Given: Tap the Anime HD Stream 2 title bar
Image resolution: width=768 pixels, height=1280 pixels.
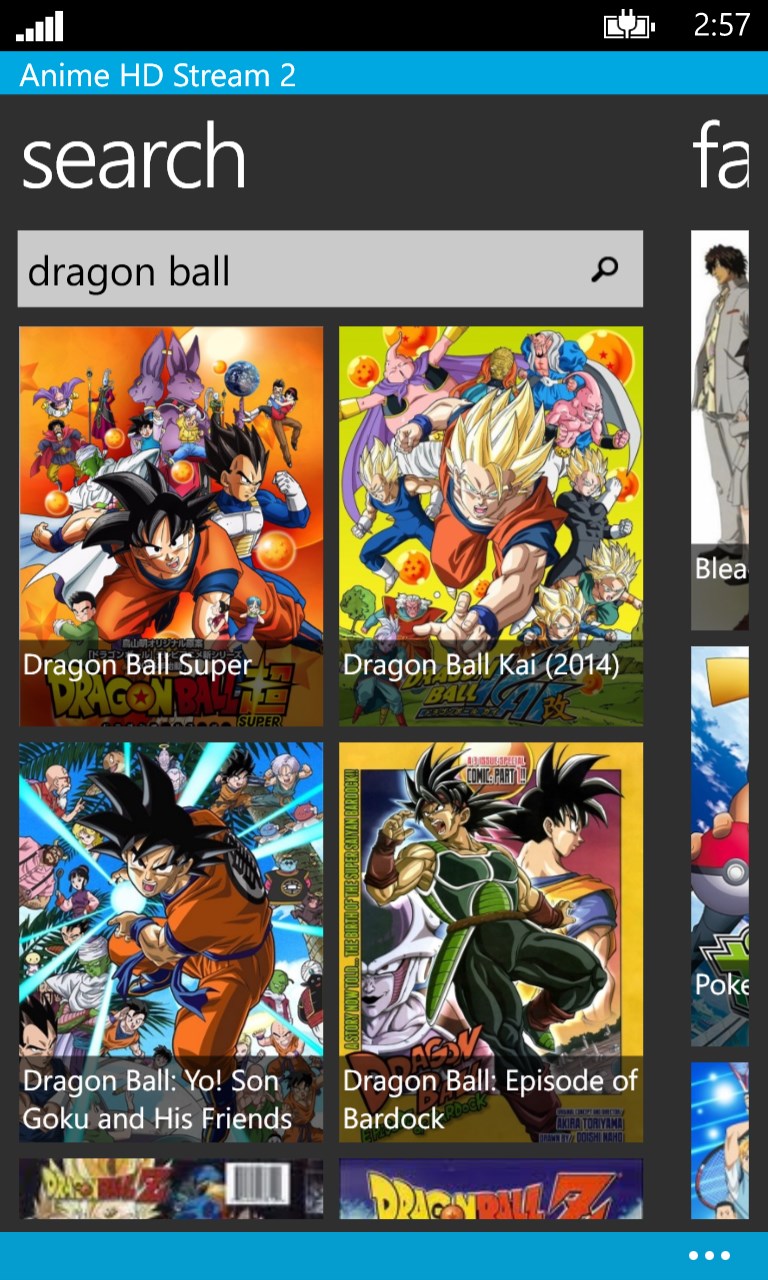Looking at the screenshot, I should pos(155,75).
